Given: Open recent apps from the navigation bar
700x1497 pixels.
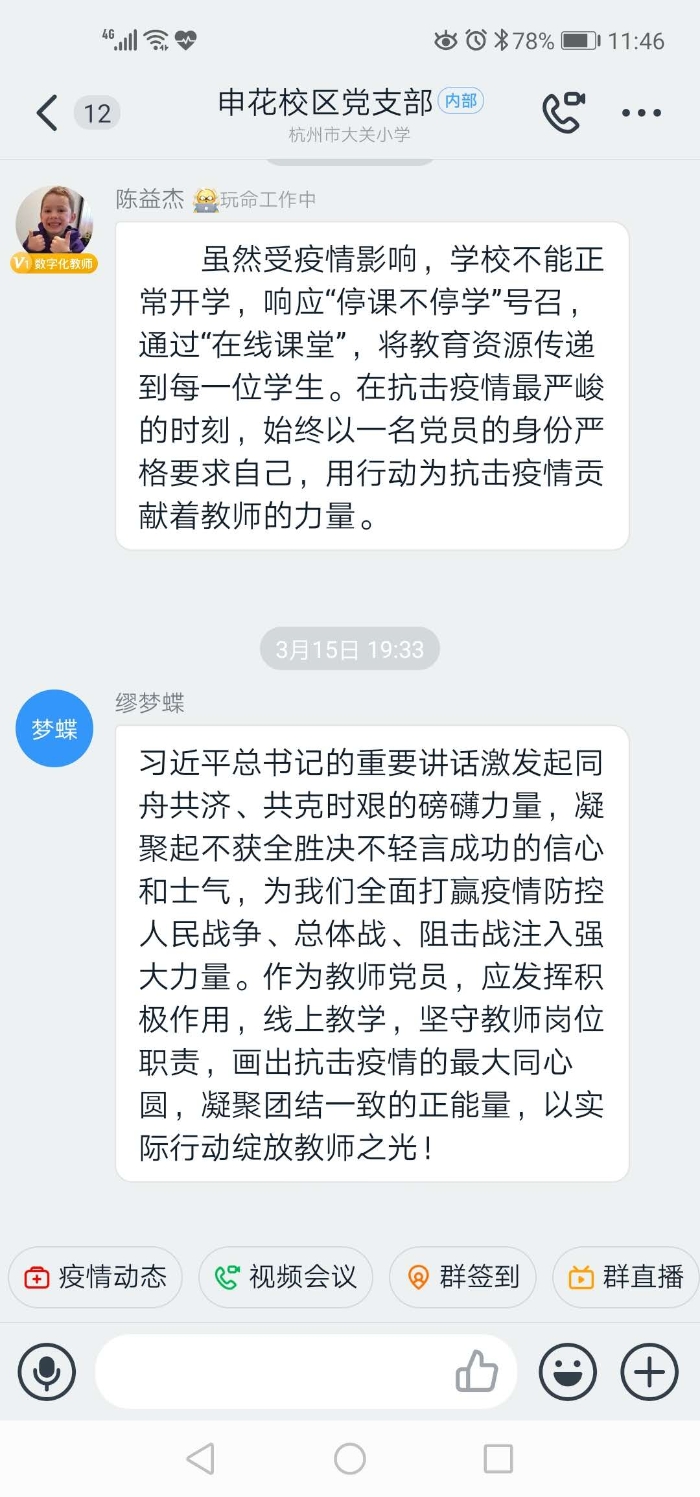Looking at the screenshot, I should 498,1458.
